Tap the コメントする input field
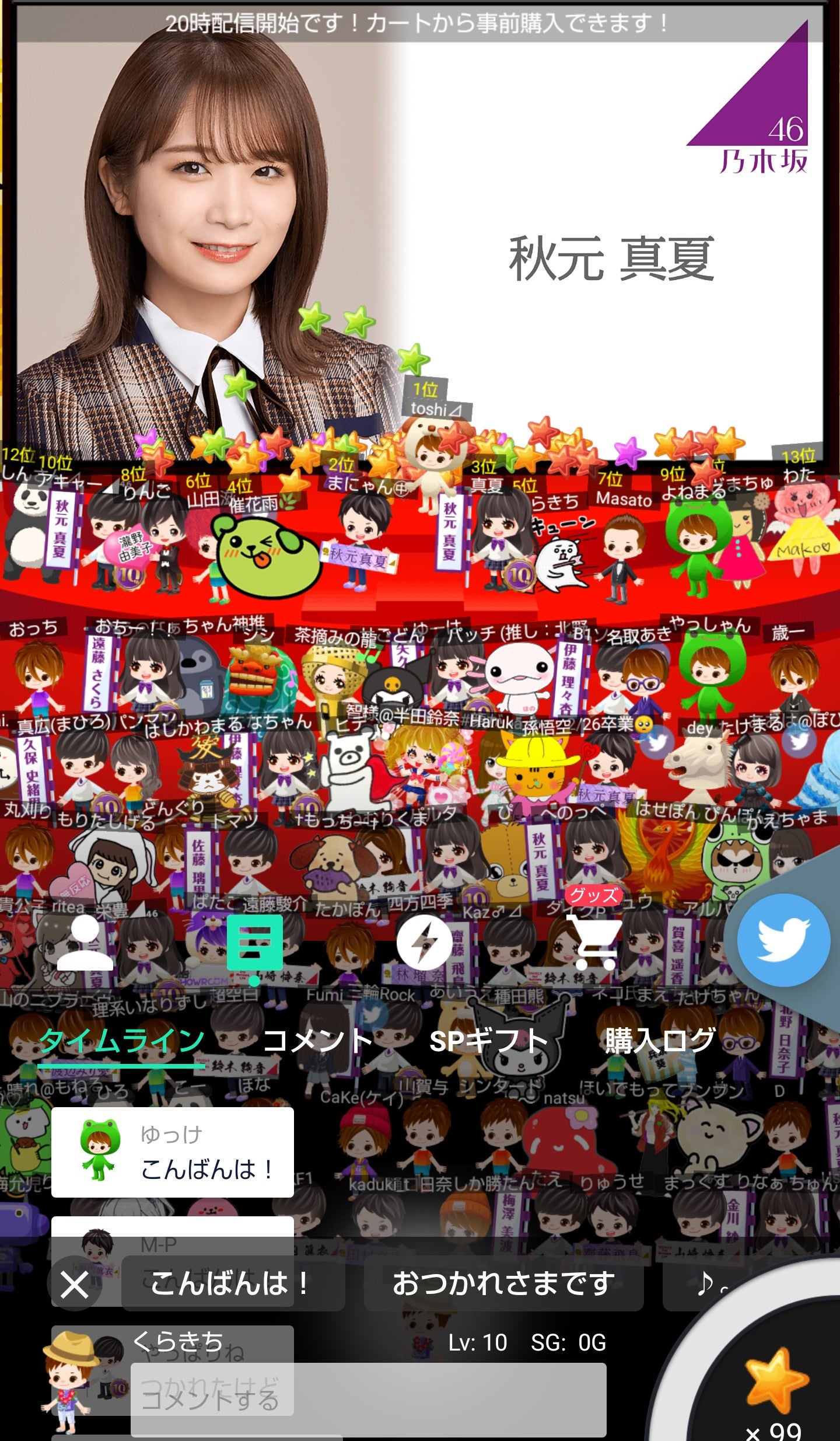 pyautogui.click(x=367, y=1399)
